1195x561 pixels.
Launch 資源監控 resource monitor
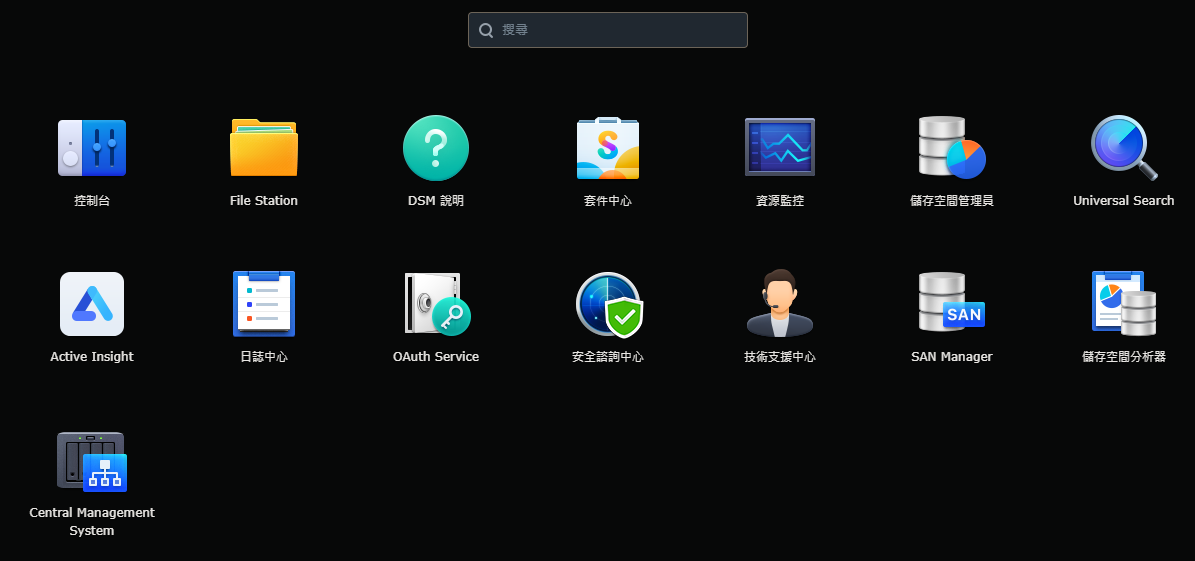coord(780,148)
